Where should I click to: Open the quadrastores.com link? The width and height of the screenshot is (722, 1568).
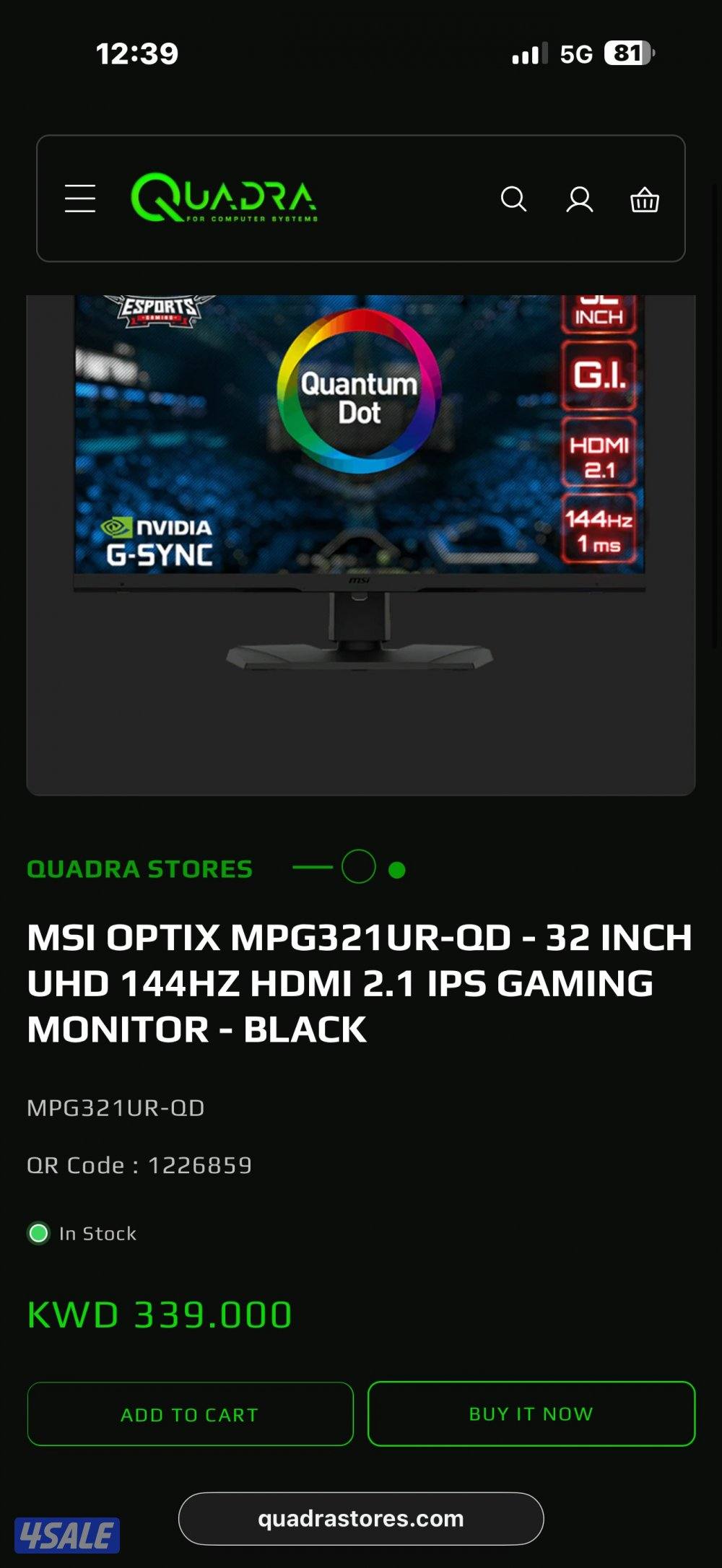(x=360, y=1518)
